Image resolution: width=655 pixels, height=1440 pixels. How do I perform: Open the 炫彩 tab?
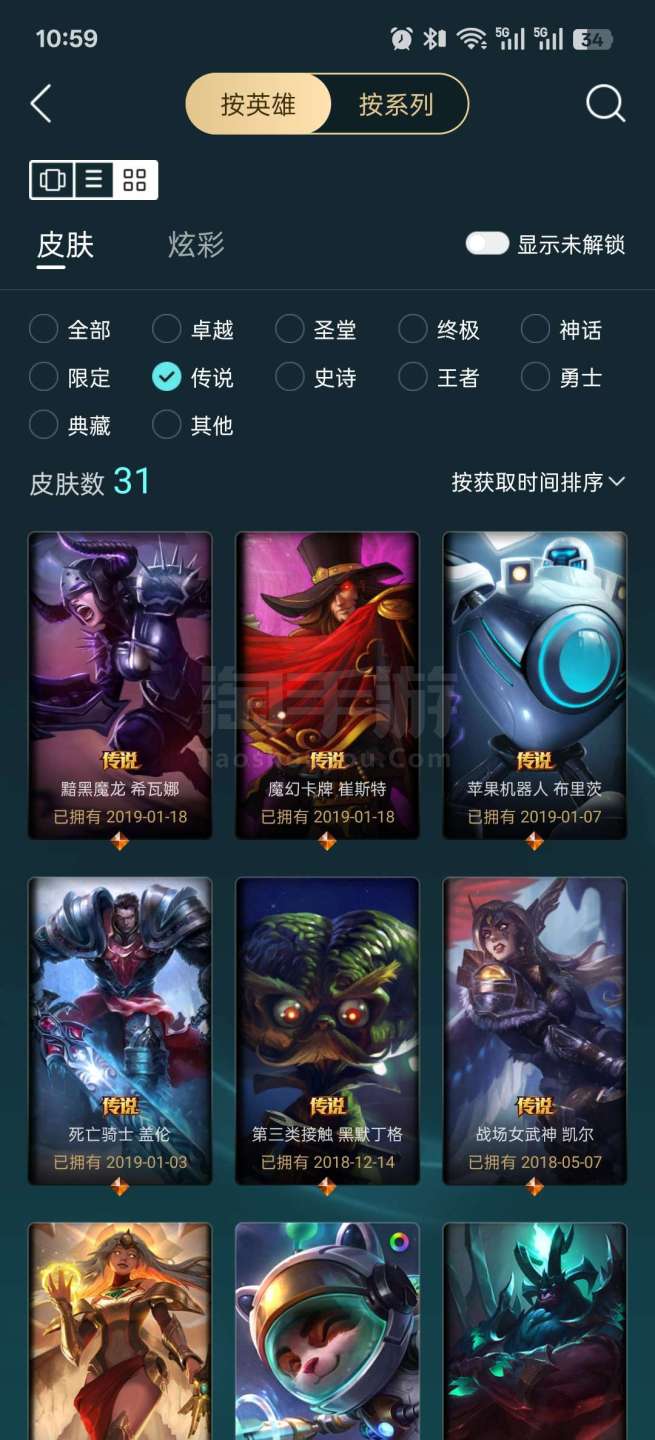click(x=196, y=245)
